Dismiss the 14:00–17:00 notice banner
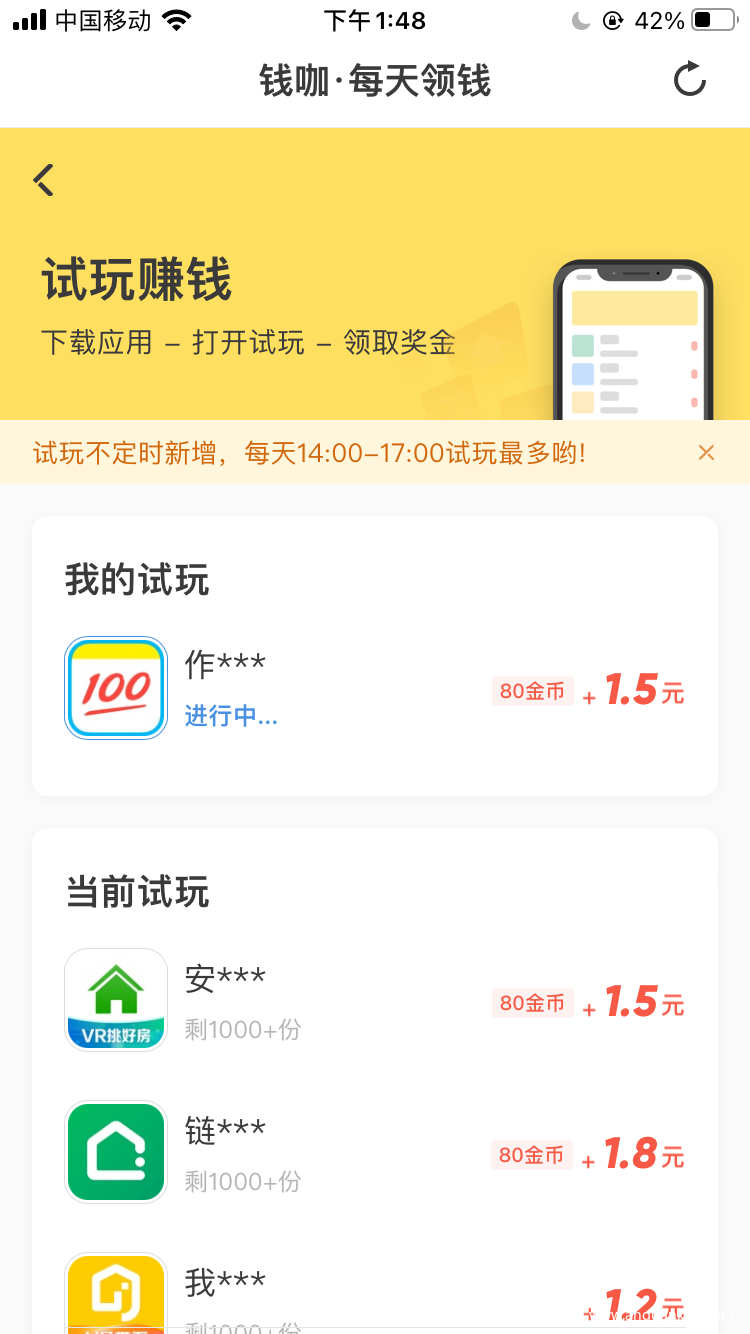This screenshot has height=1334, width=750. pyautogui.click(x=706, y=453)
